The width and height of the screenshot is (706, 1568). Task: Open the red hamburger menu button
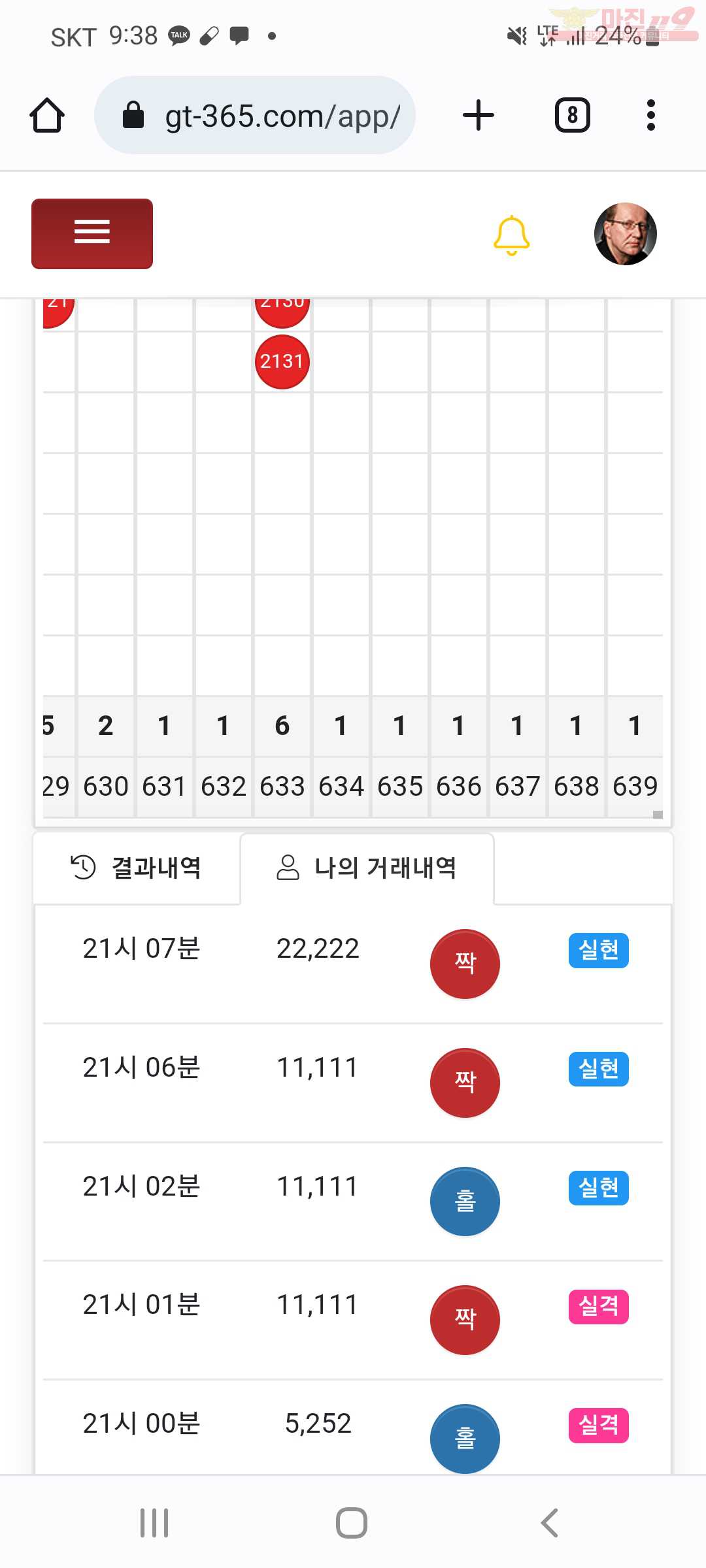point(92,233)
